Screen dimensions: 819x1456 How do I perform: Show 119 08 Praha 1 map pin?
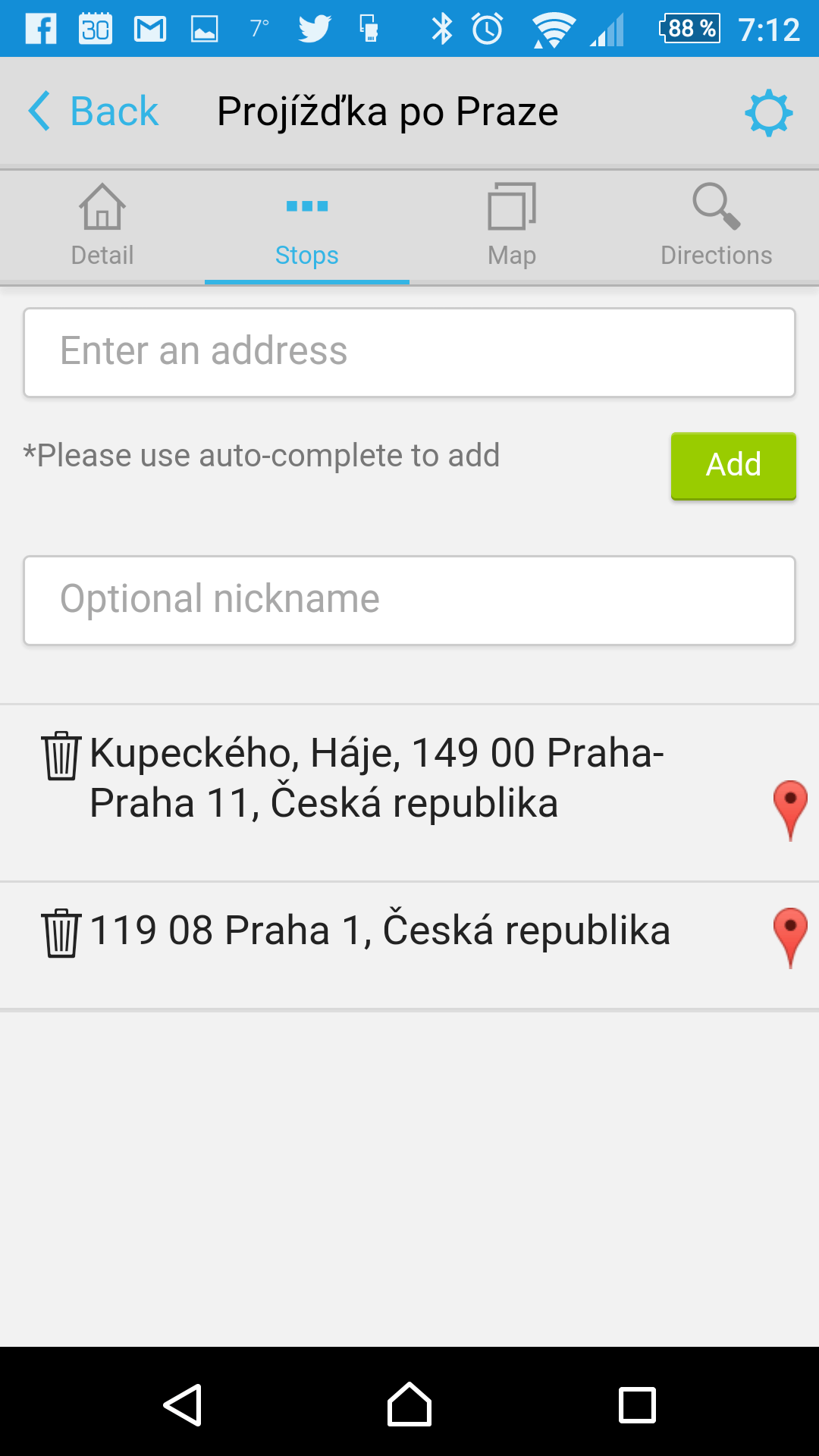click(790, 937)
